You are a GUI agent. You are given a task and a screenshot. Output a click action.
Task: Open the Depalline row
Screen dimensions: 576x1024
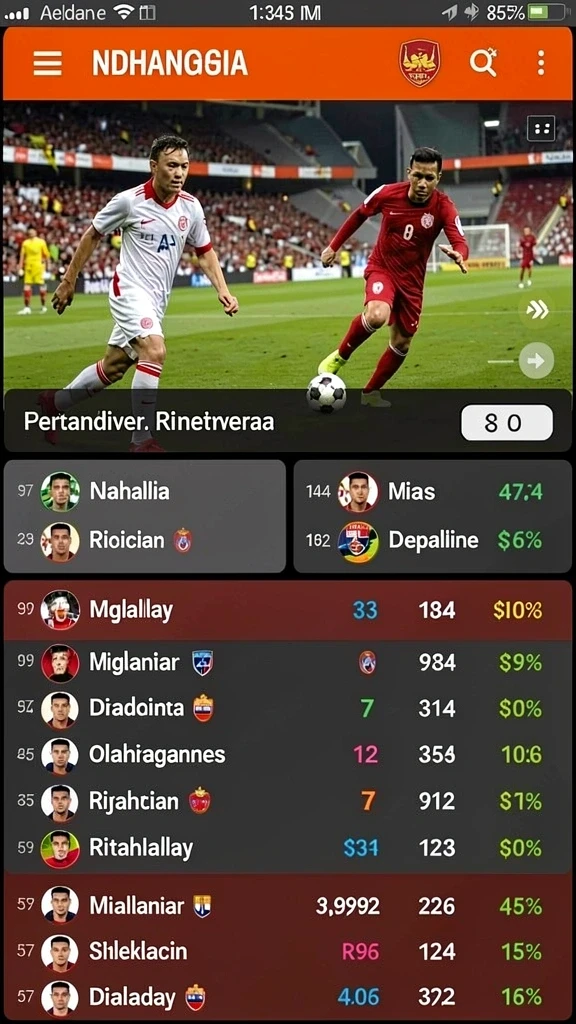tap(432, 541)
